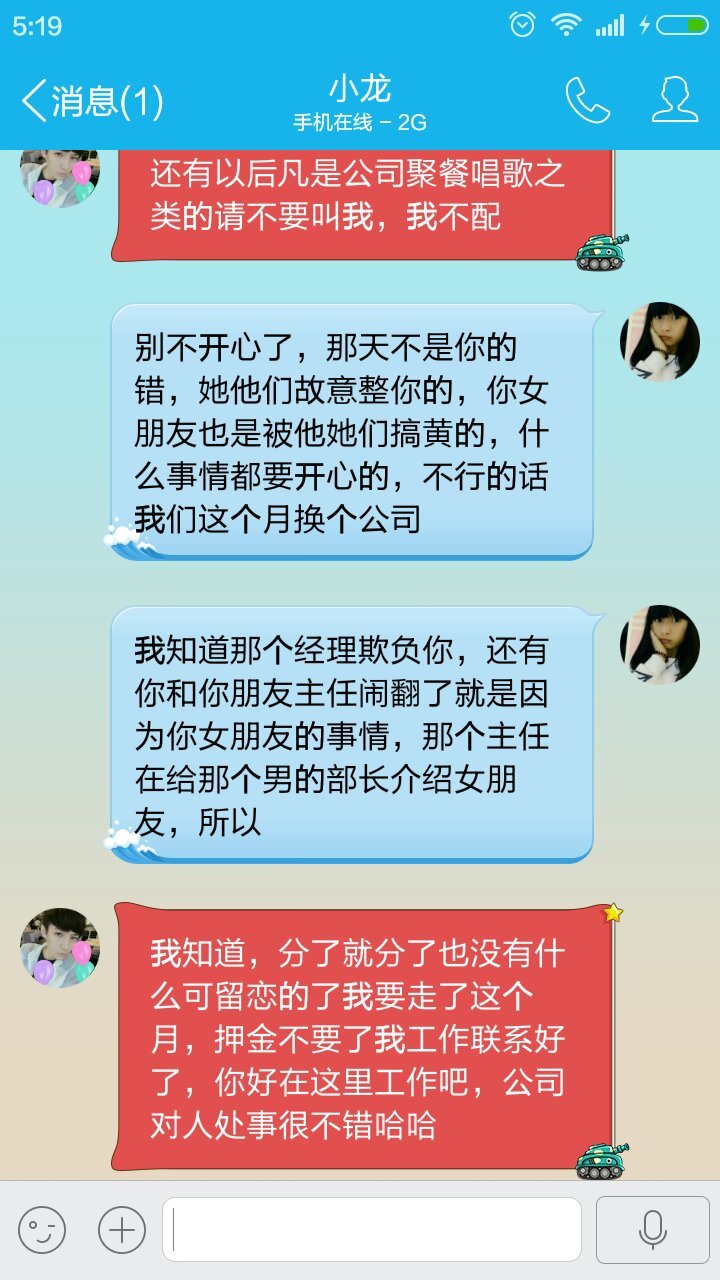Open 小龙's avatar beside the 我知道，分了就分了 message
Image resolution: width=720 pixels, height=1280 pixels.
(x=60, y=948)
